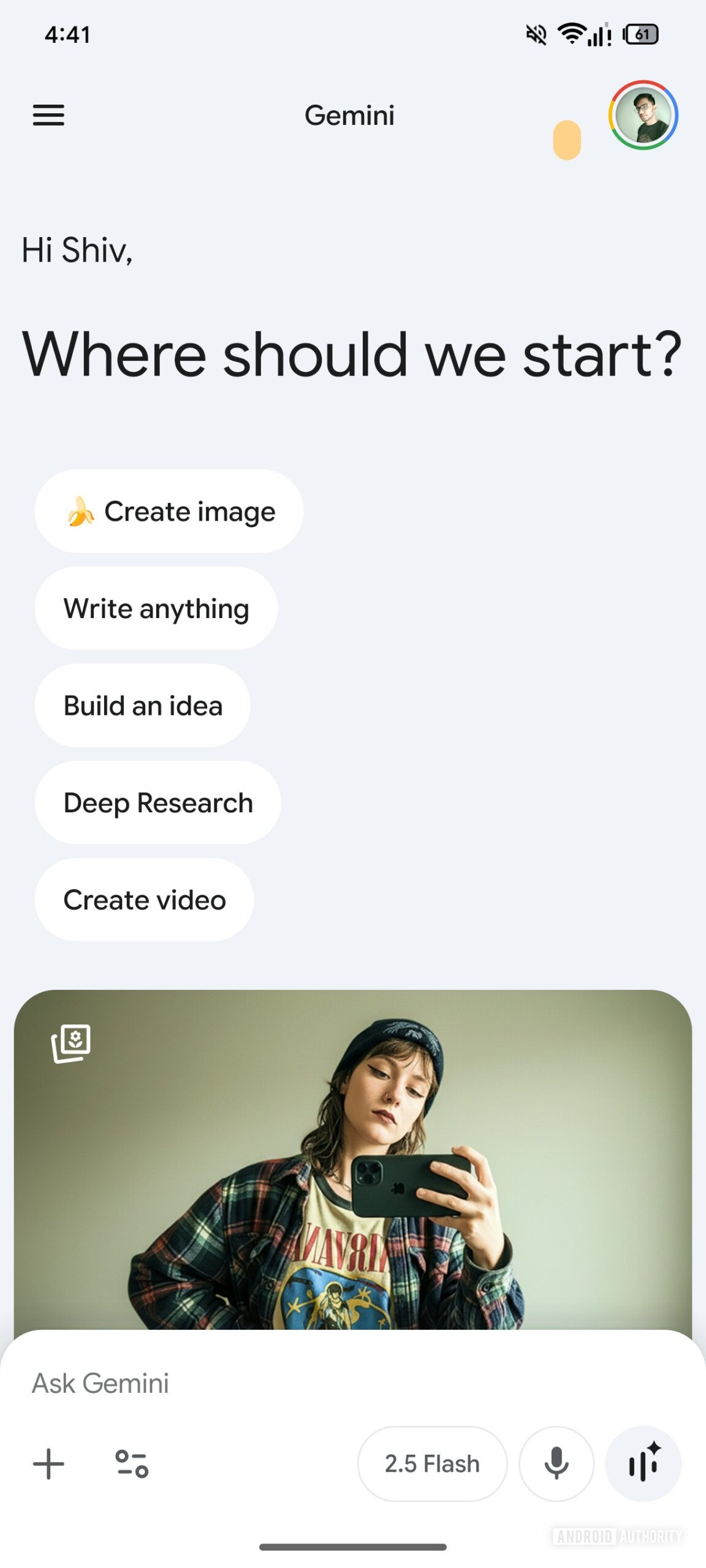
Task: Open the tools options icon
Action: point(132,1464)
